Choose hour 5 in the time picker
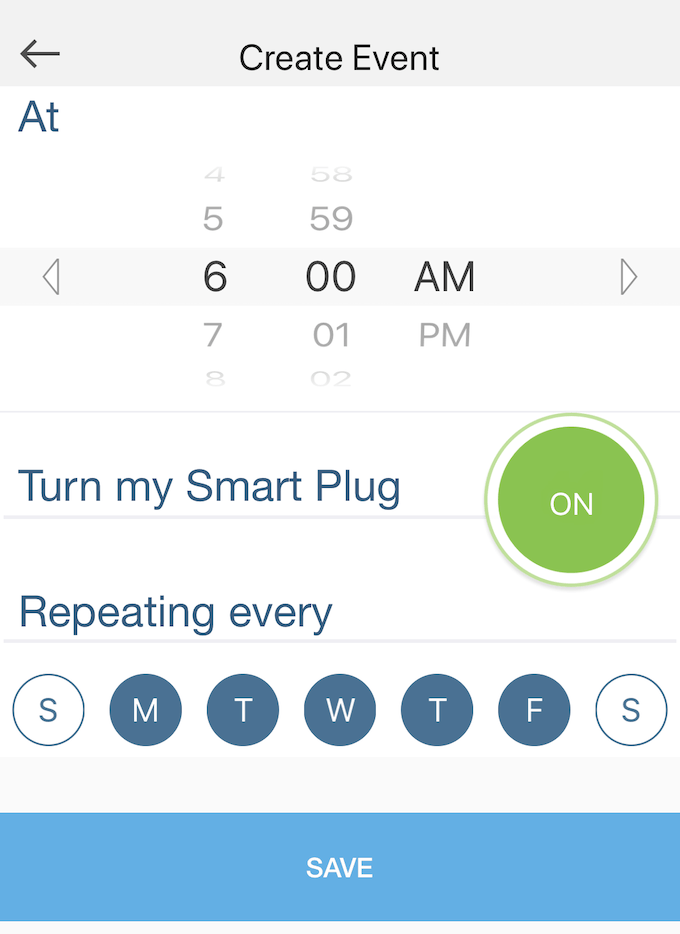 [x=213, y=218]
